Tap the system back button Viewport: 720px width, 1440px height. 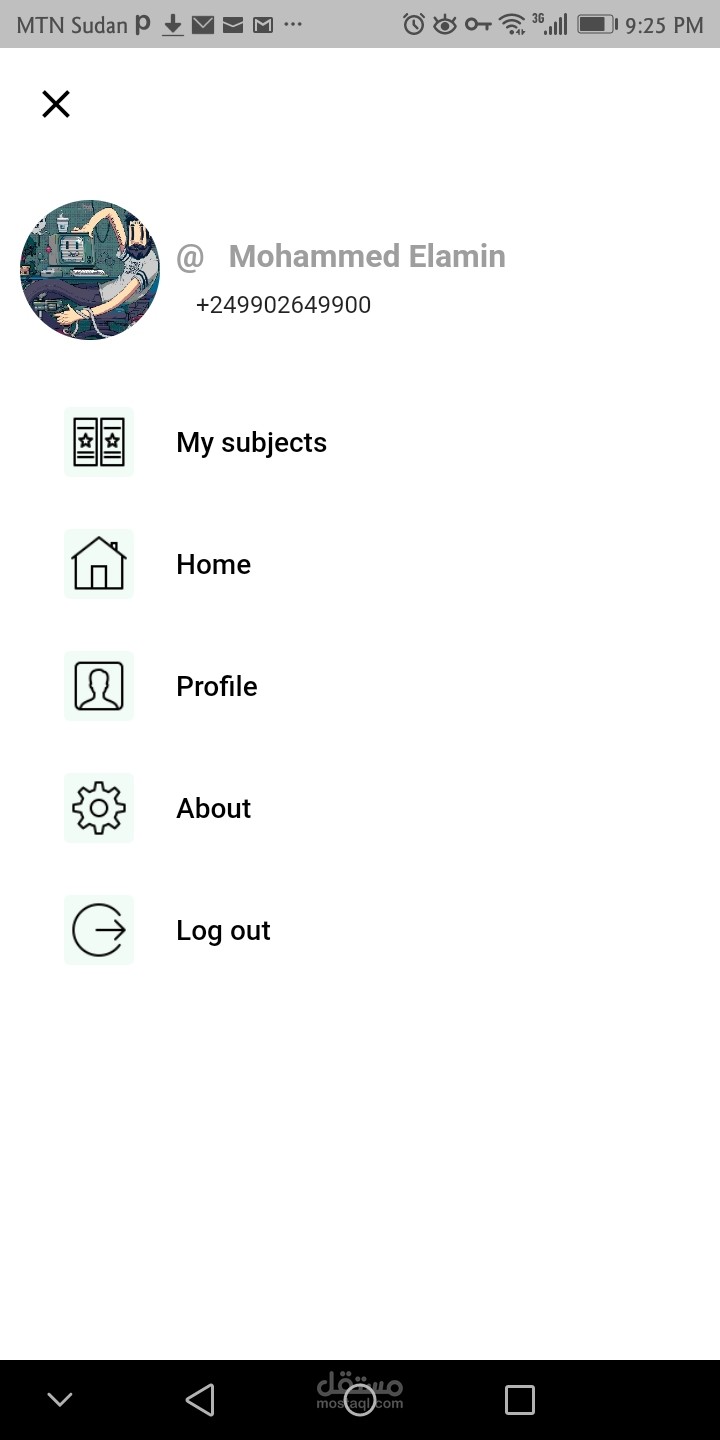(200, 1399)
